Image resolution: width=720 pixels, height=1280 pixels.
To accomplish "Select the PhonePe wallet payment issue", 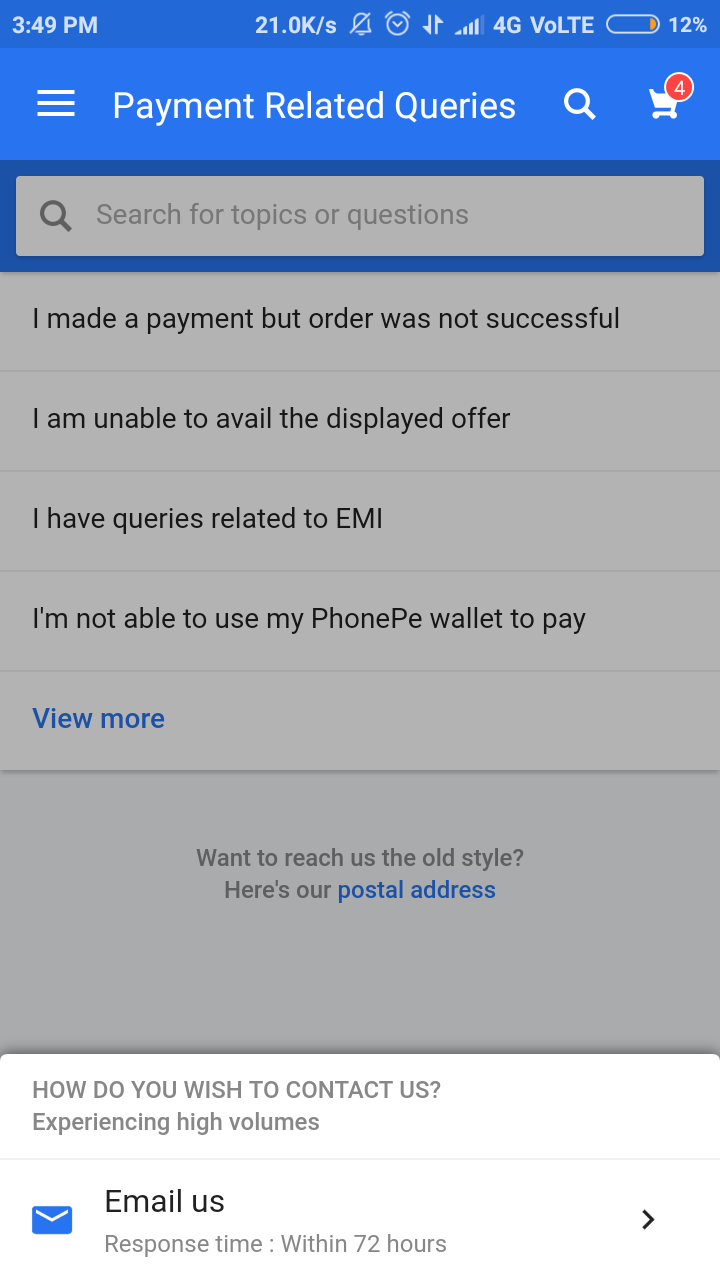I will 308,619.
